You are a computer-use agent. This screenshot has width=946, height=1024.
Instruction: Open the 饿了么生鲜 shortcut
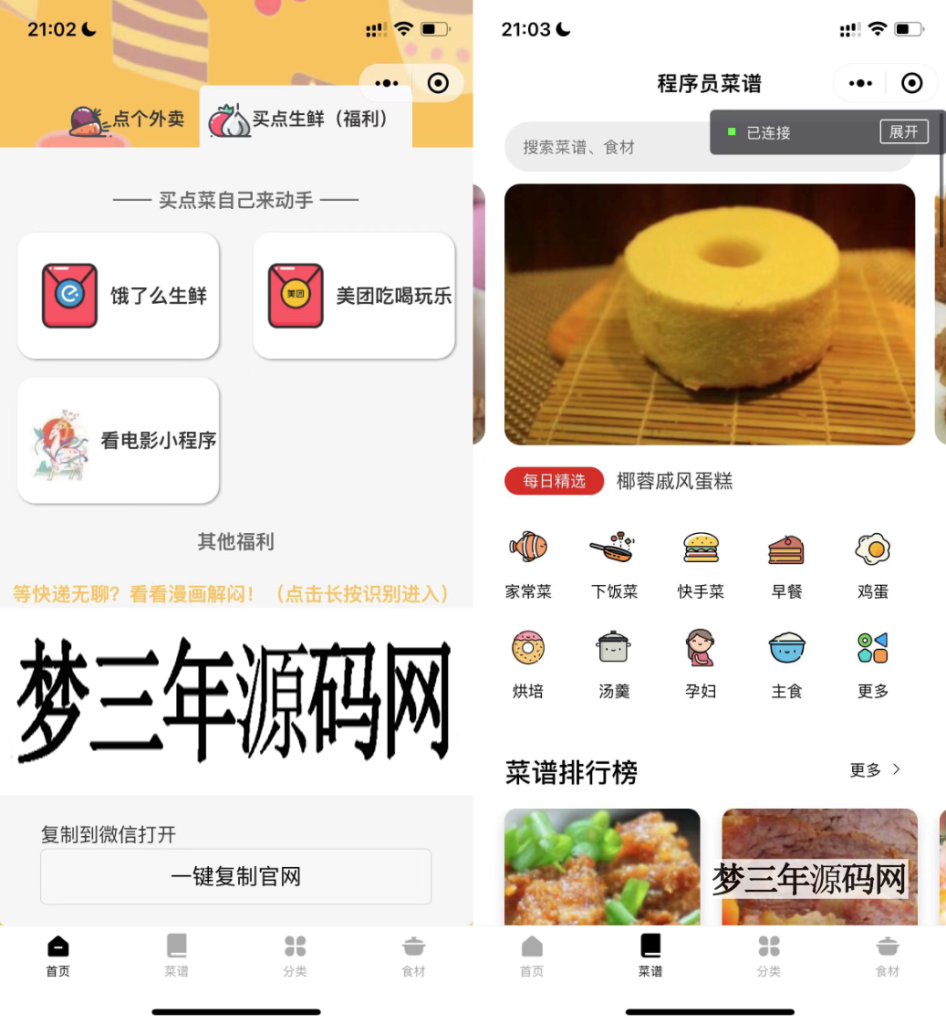[x=118, y=295]
